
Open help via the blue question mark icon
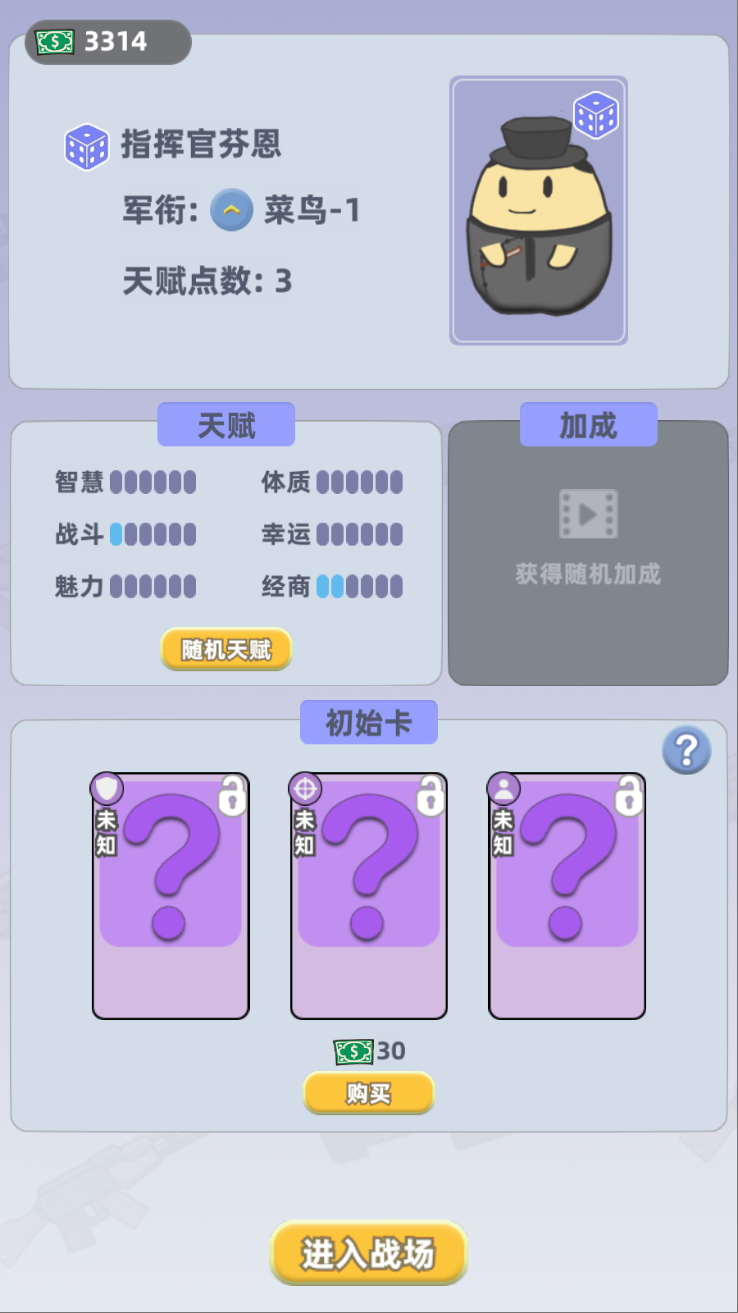686,750
